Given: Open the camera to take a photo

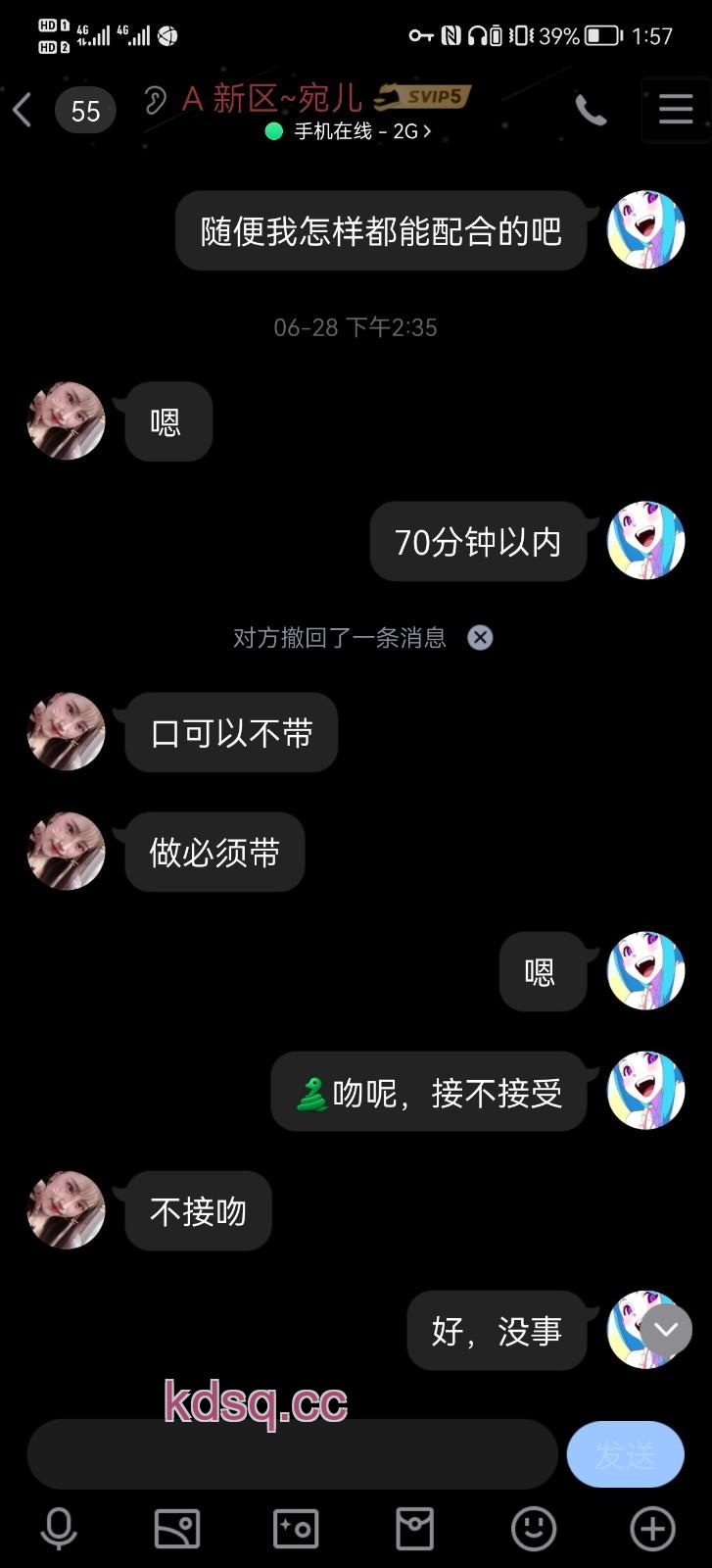Looking at the screenshot, I should pyautogui.click(x=296, y=1528).
